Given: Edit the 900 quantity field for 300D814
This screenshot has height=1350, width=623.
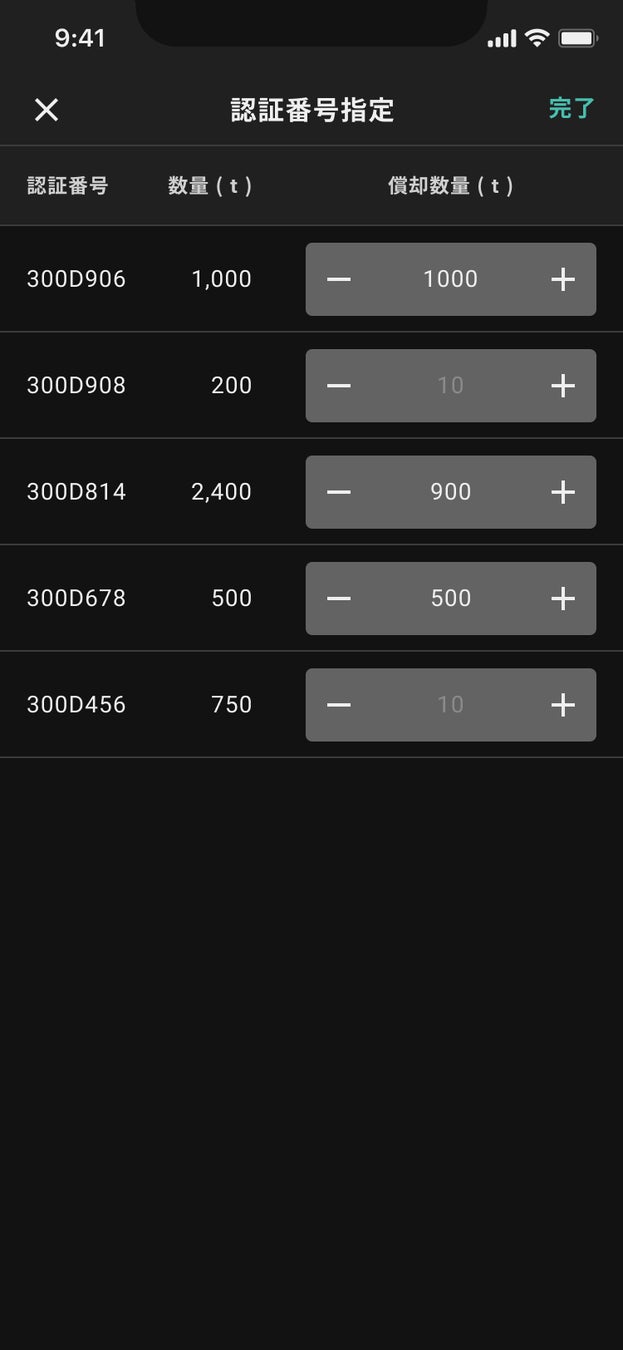Looking at the screenshot, I should click(x=450, y=492).
